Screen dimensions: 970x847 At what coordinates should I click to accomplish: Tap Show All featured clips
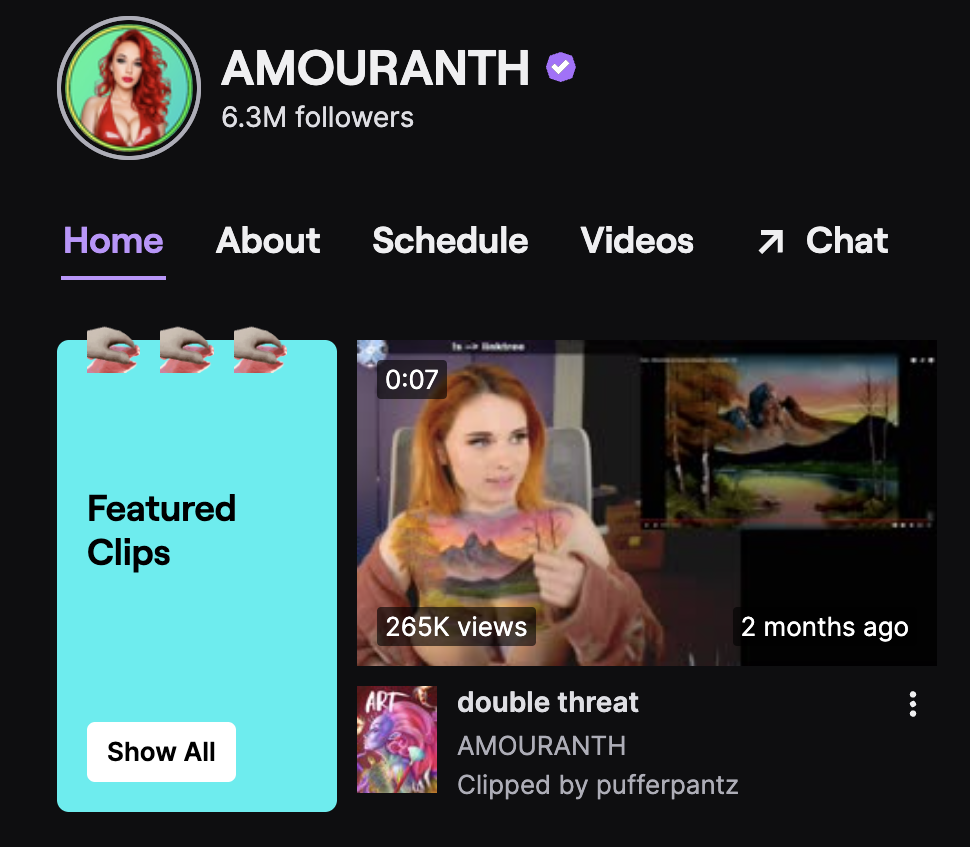coord(161,752)
